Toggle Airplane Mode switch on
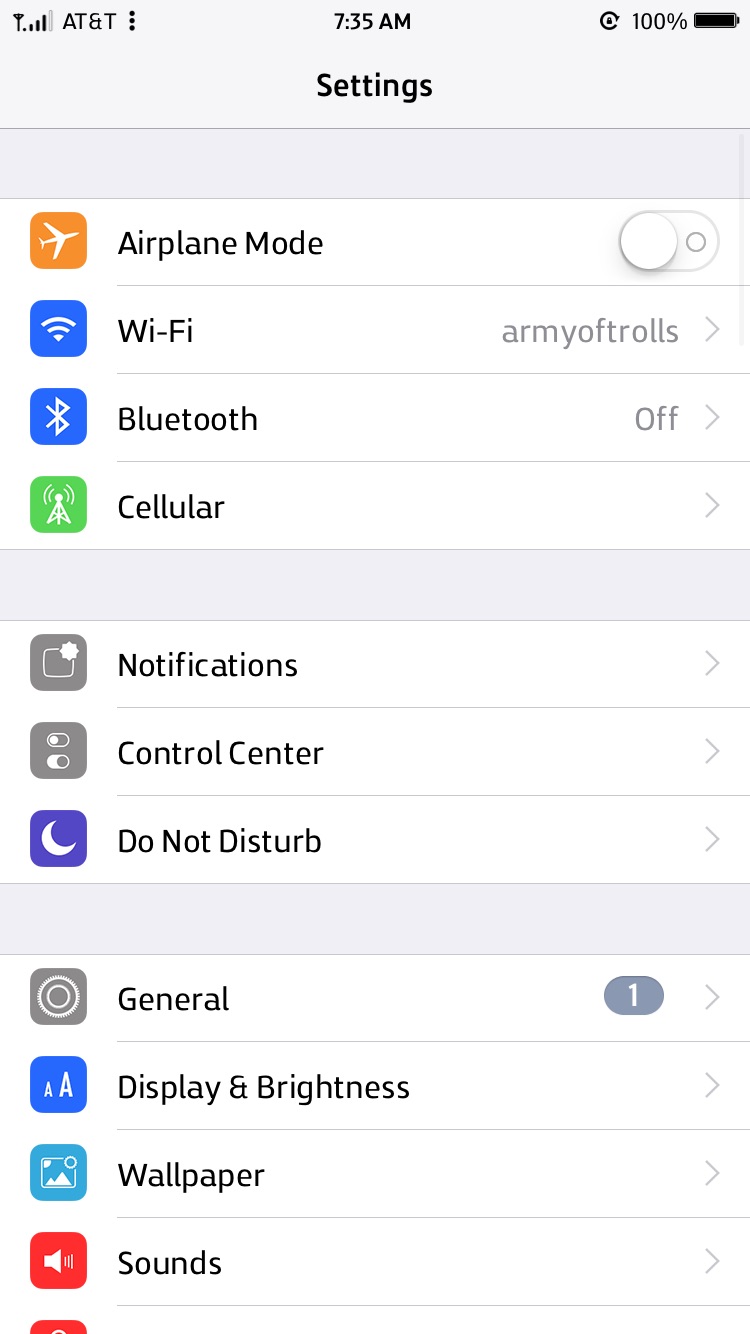This screenshot has height=1334, width=750. coord(668,242)
